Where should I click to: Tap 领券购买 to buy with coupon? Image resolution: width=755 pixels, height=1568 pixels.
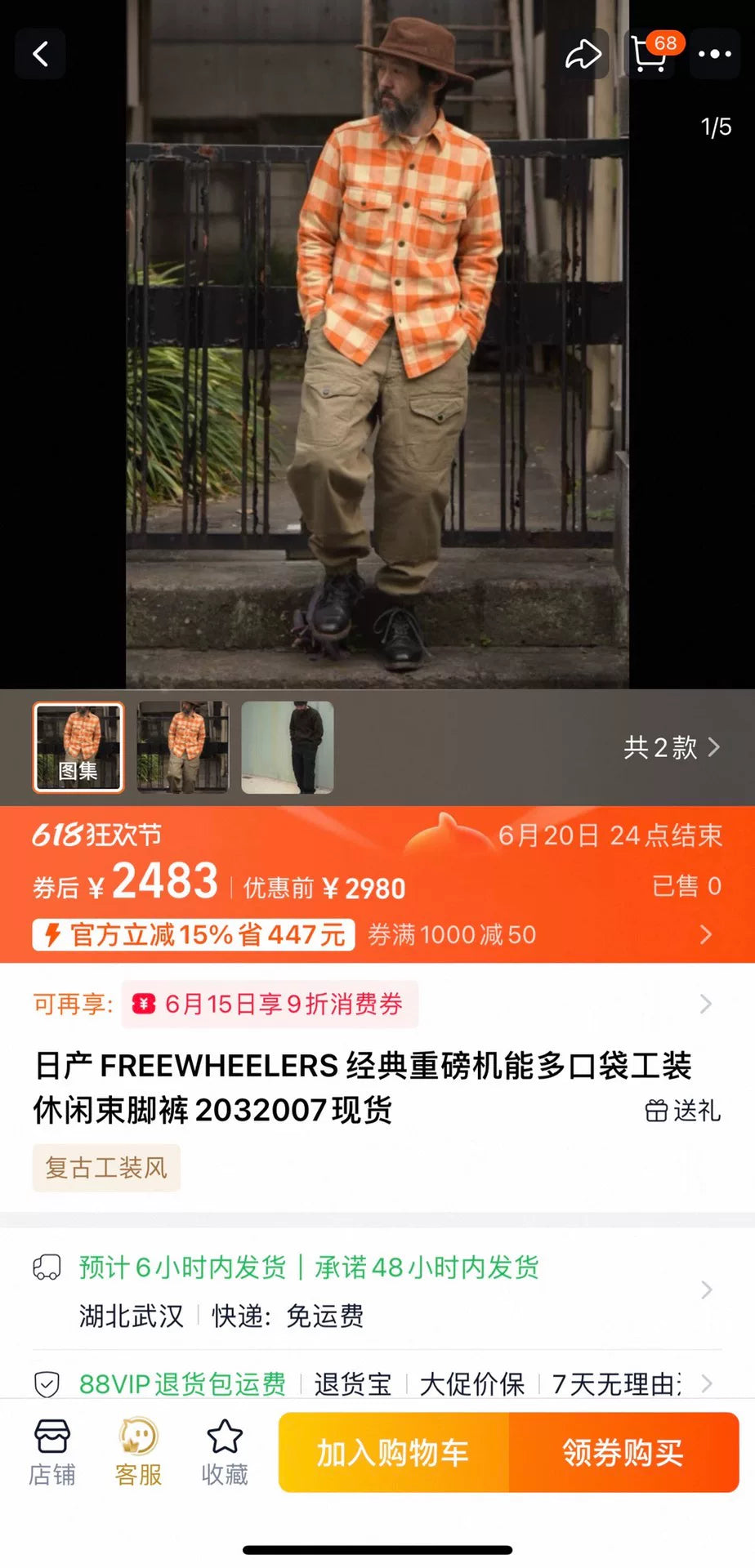click(623, 1453)
